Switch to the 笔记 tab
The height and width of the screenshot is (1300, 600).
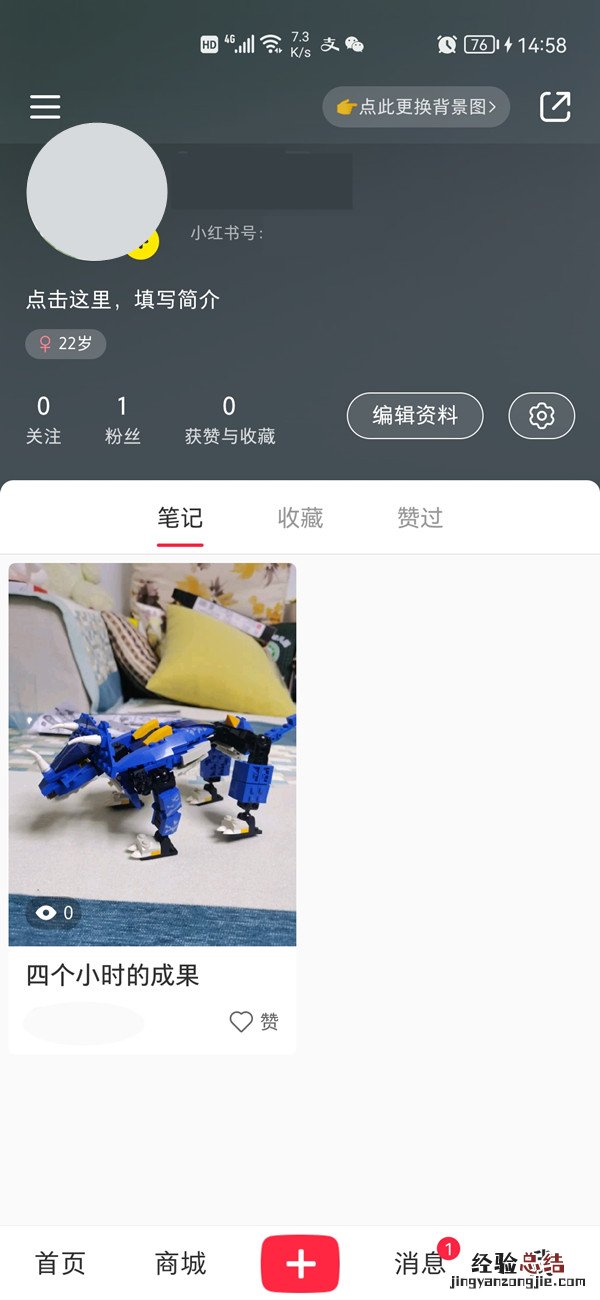click(x=180, y=518)
